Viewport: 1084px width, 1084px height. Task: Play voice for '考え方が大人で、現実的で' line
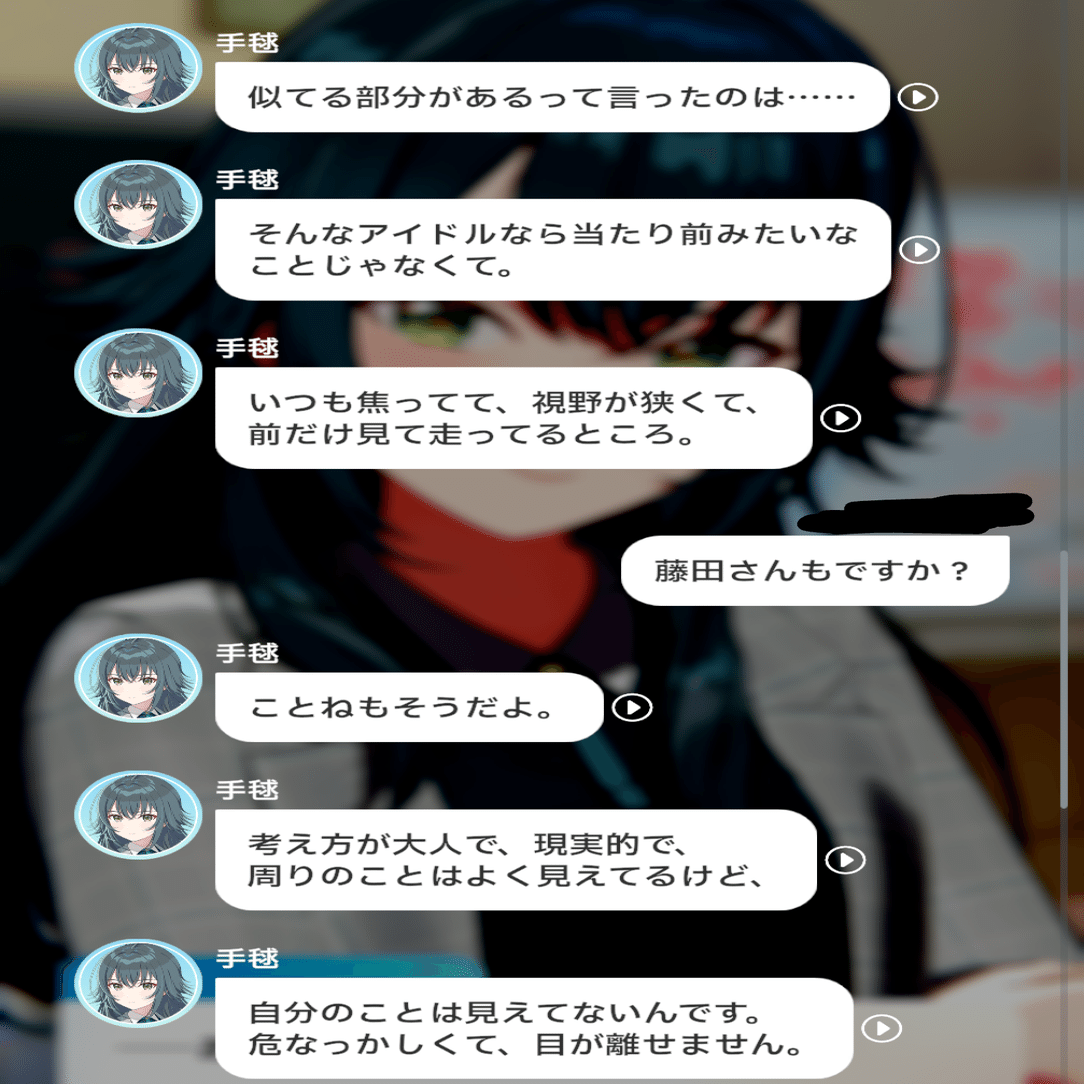845,860
